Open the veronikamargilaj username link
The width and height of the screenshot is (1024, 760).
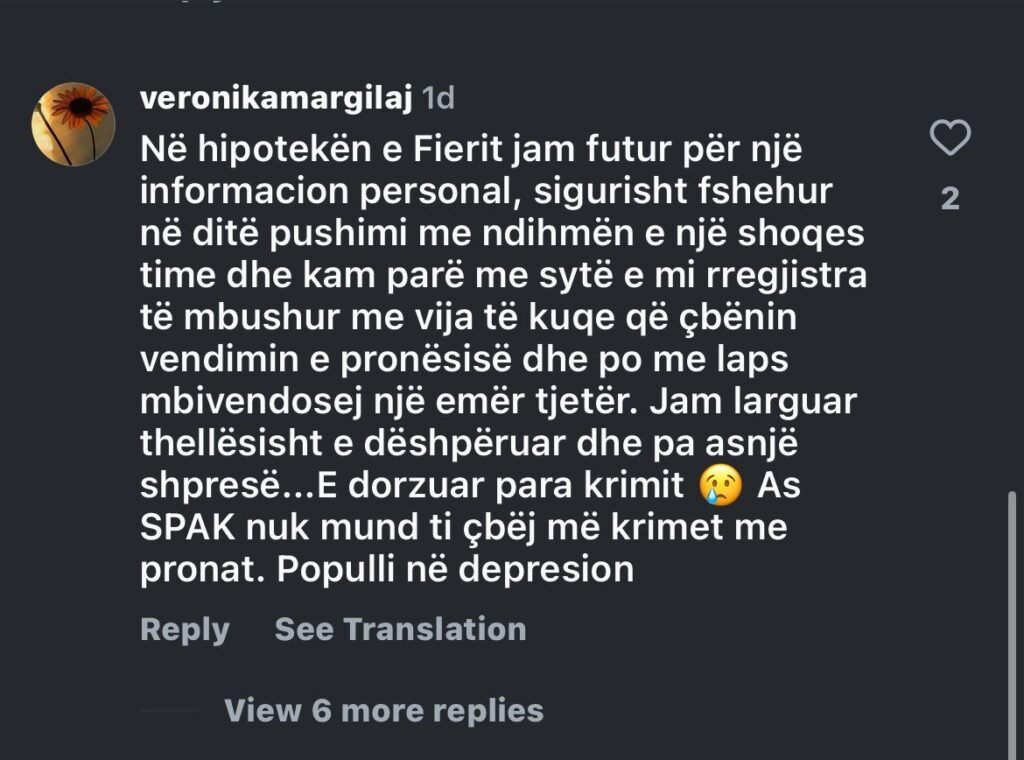point(277,99)
